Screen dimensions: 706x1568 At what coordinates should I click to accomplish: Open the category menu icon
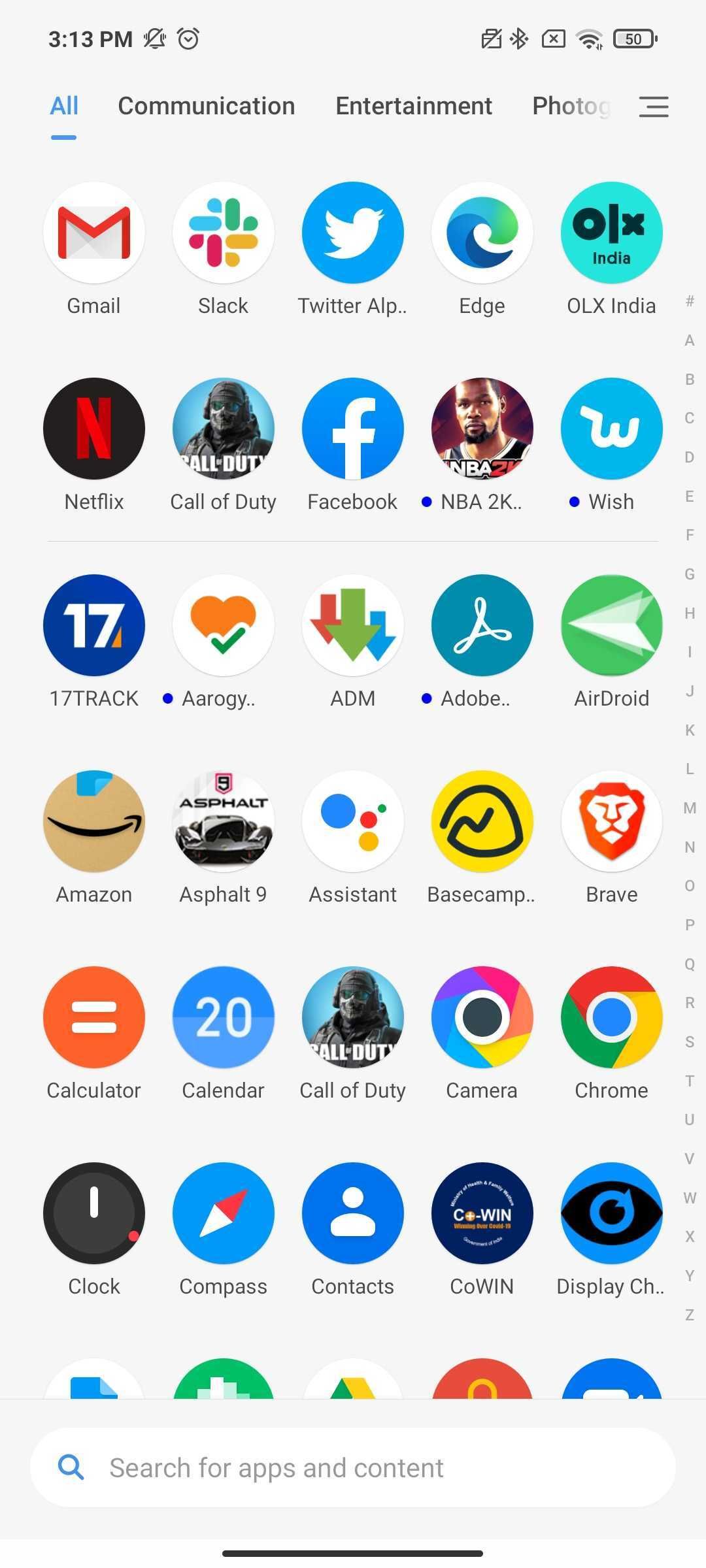click(x=653, y=106)
